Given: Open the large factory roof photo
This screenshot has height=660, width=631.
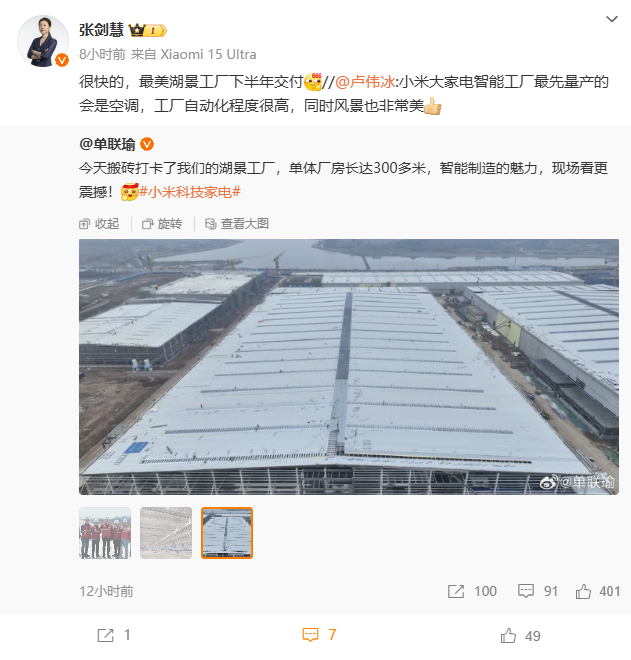Looking at the screenshot, I should pyautogui.click(x=348, y=366).
